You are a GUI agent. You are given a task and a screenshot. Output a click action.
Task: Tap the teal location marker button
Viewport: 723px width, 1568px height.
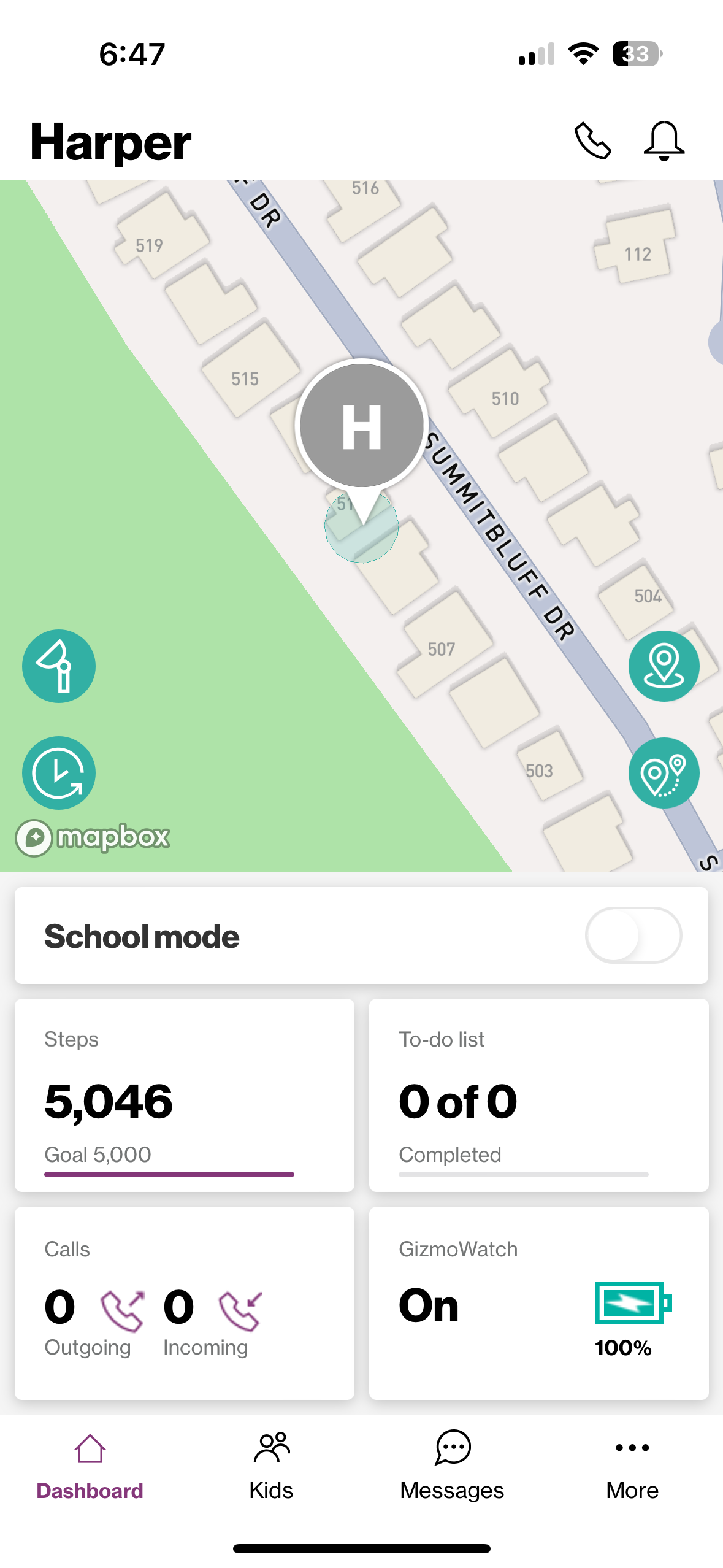pos(664,666)
